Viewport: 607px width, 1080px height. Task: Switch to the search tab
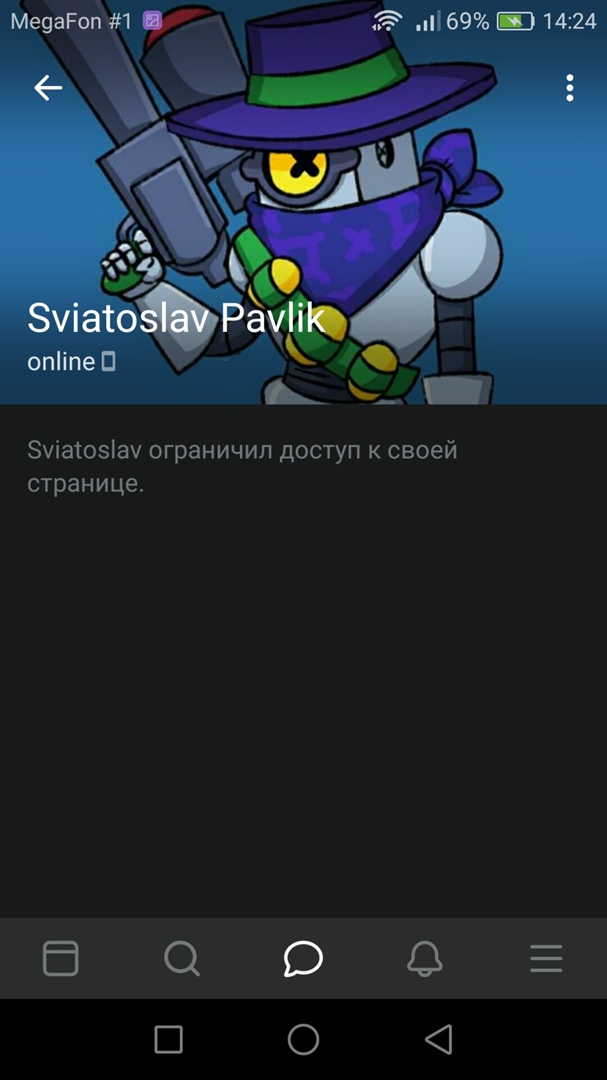tap(182, 958)
